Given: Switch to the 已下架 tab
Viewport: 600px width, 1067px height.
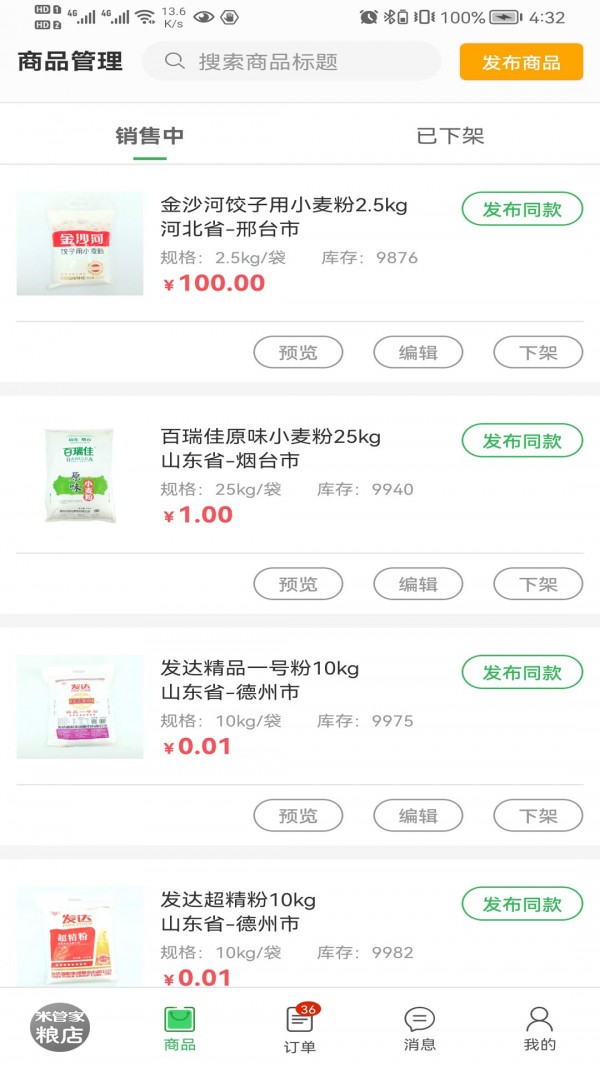Looking at the screenshot, I should coord(450,135).
